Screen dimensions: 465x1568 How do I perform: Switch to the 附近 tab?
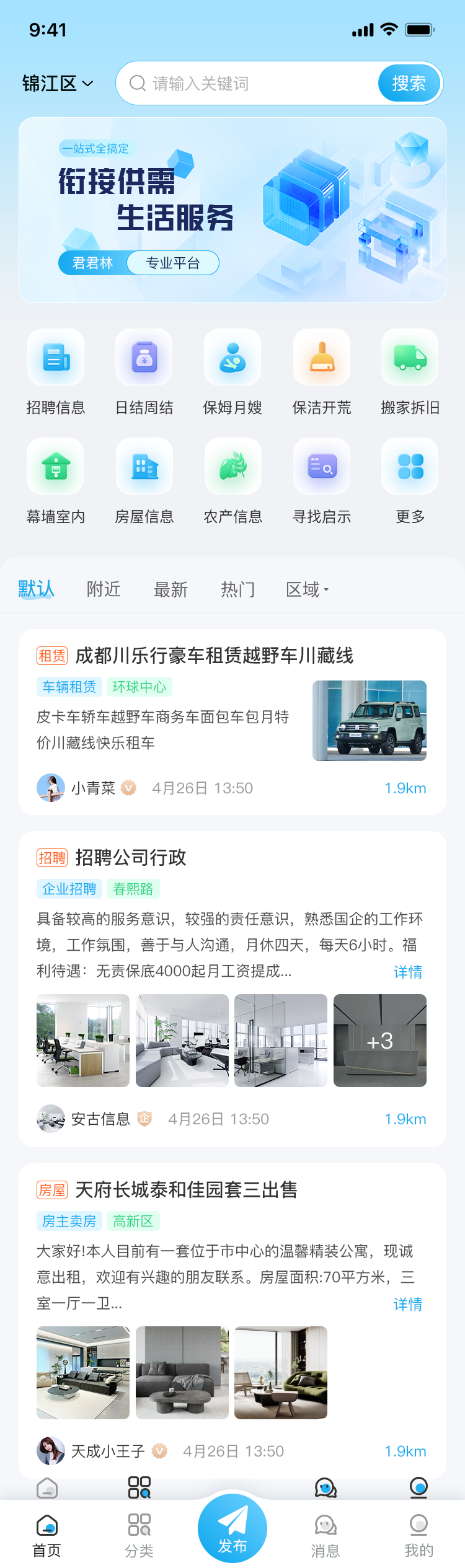coord(104,589)
